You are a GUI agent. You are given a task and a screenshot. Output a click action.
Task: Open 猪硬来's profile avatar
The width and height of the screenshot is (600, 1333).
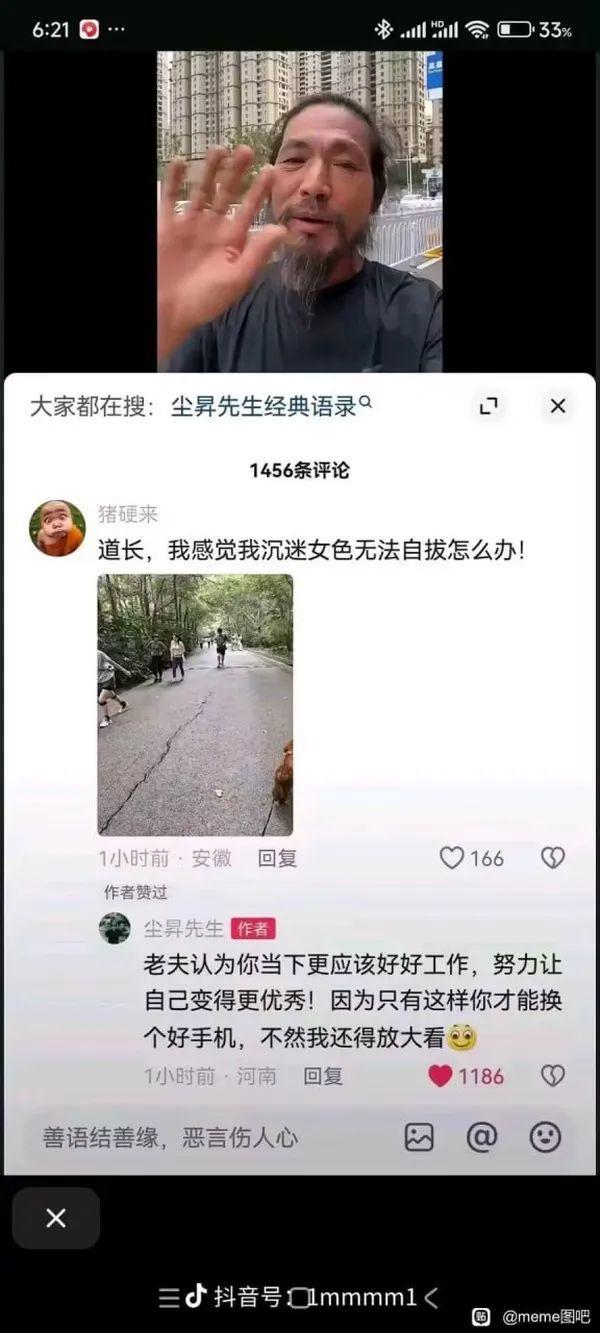(x=57, y=528)
